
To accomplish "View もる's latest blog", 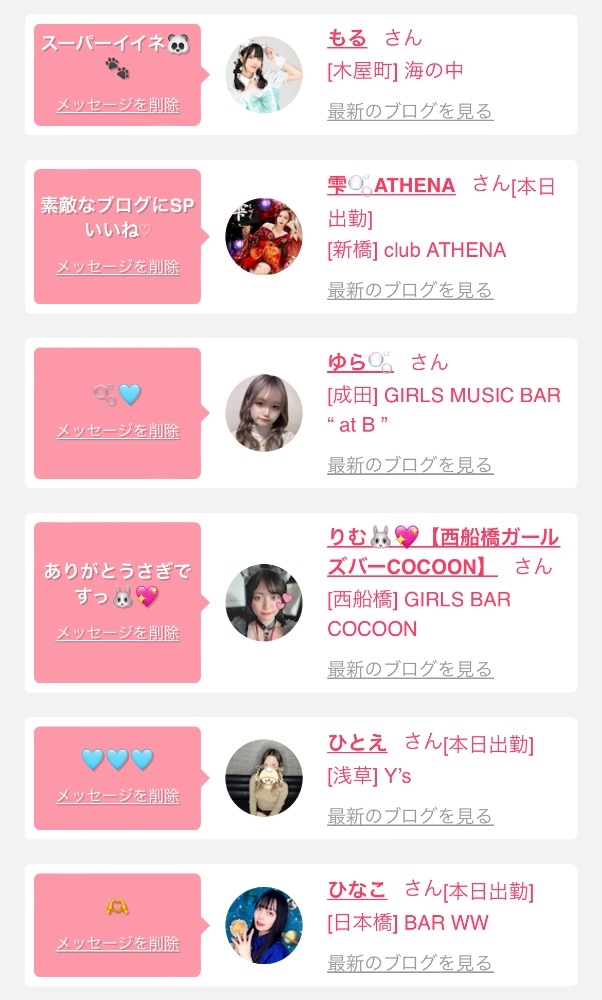I will [410, 111].
